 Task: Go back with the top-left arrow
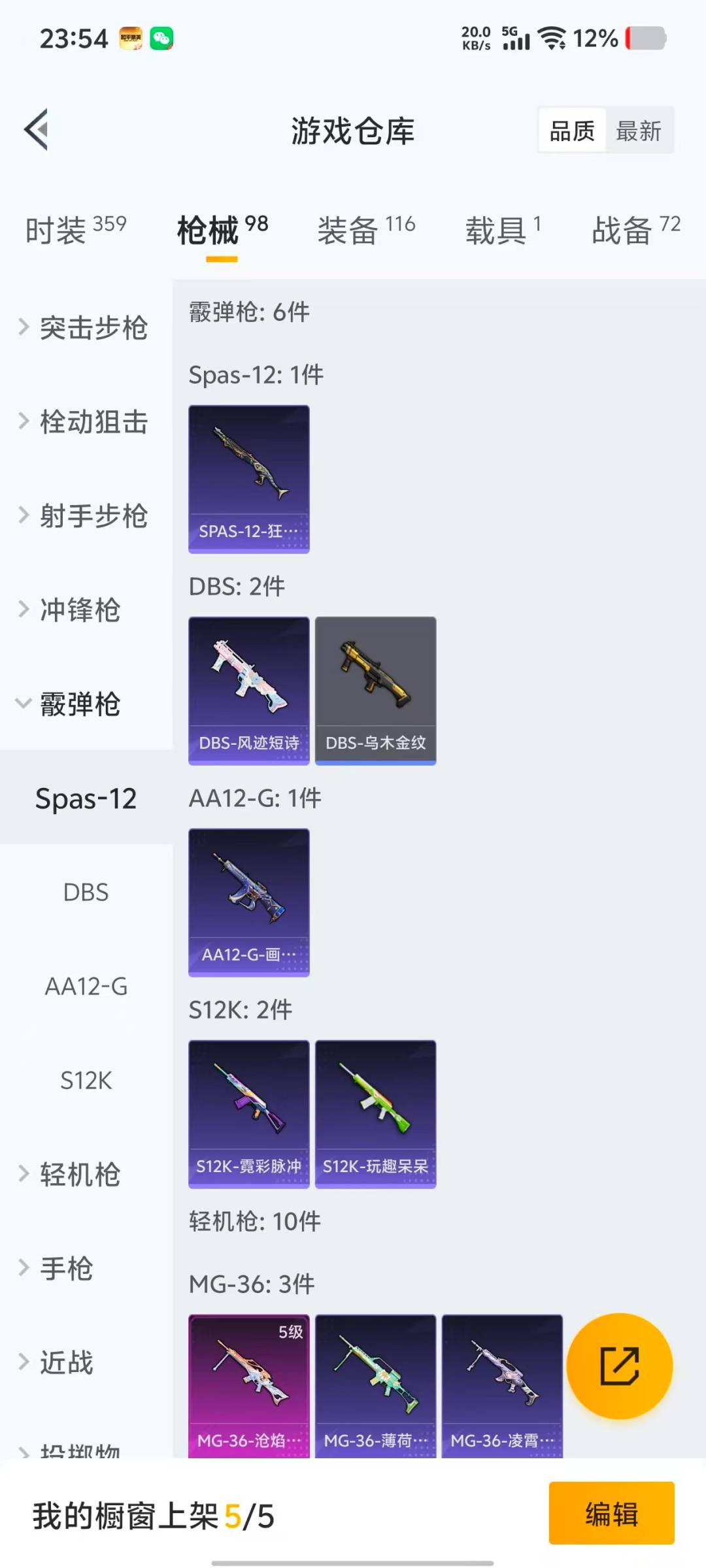(x=37, y=129)
